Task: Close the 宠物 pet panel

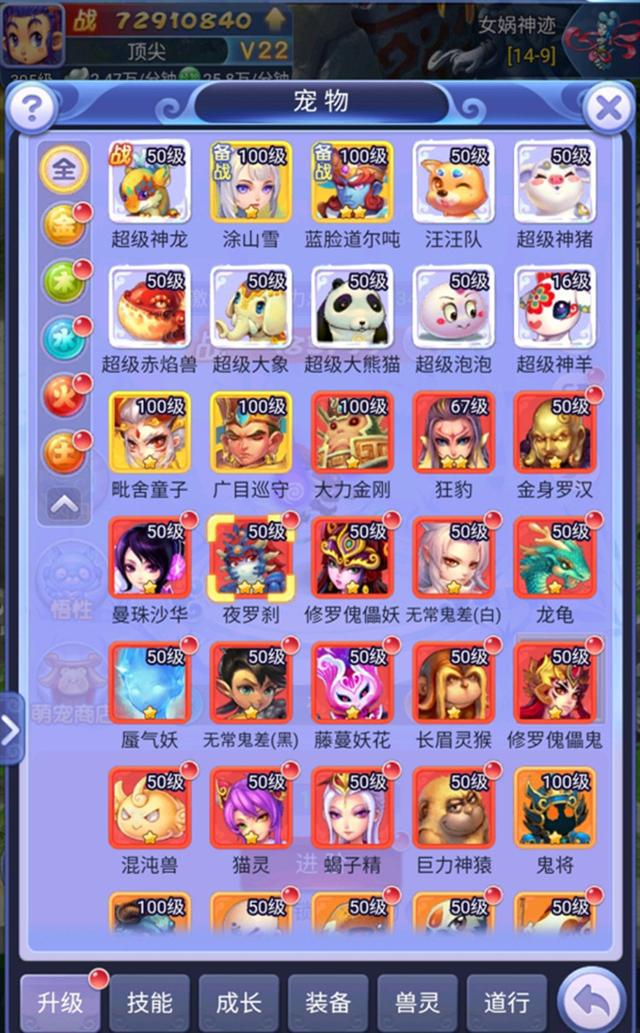Action: click(x=609, y=107)
